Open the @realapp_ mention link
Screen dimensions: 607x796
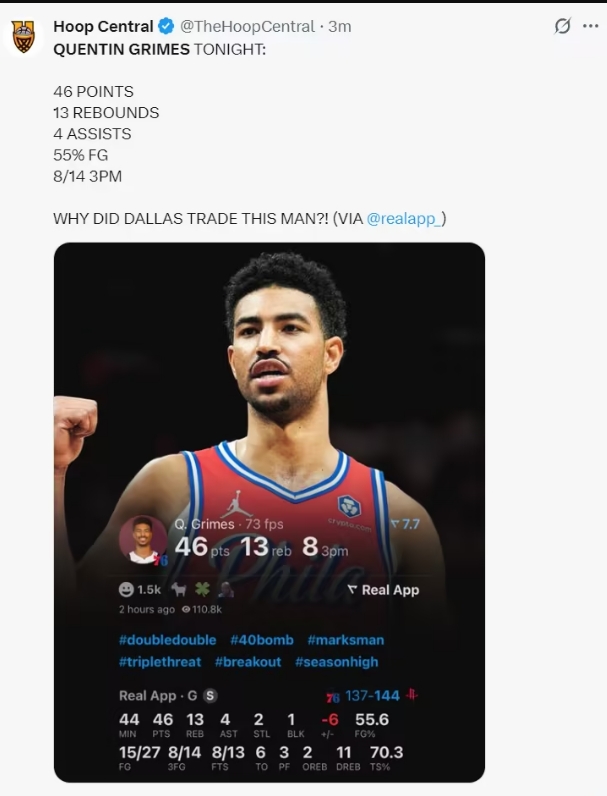coord(403,218)
